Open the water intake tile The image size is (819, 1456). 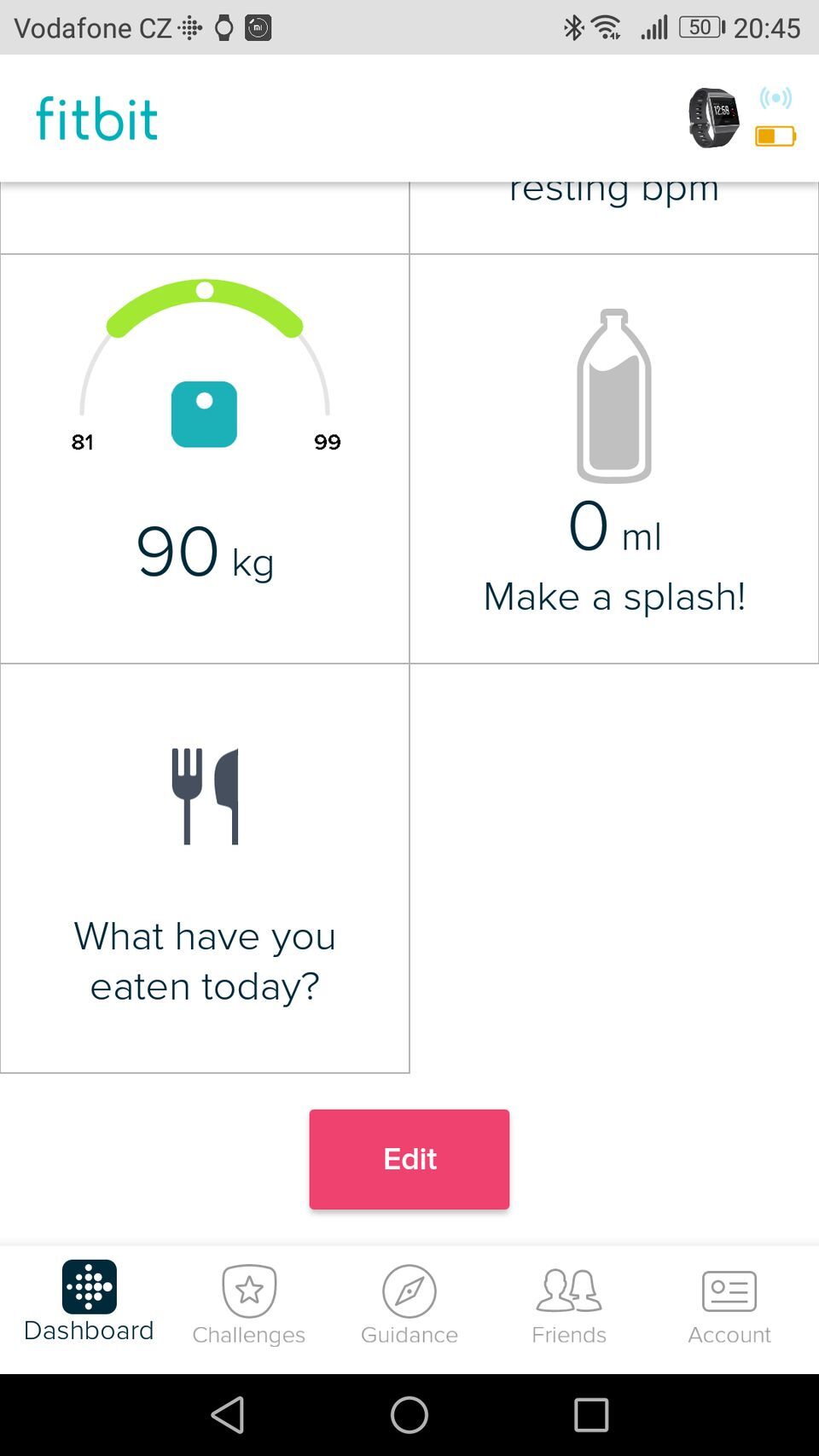[x=614, y=459]
